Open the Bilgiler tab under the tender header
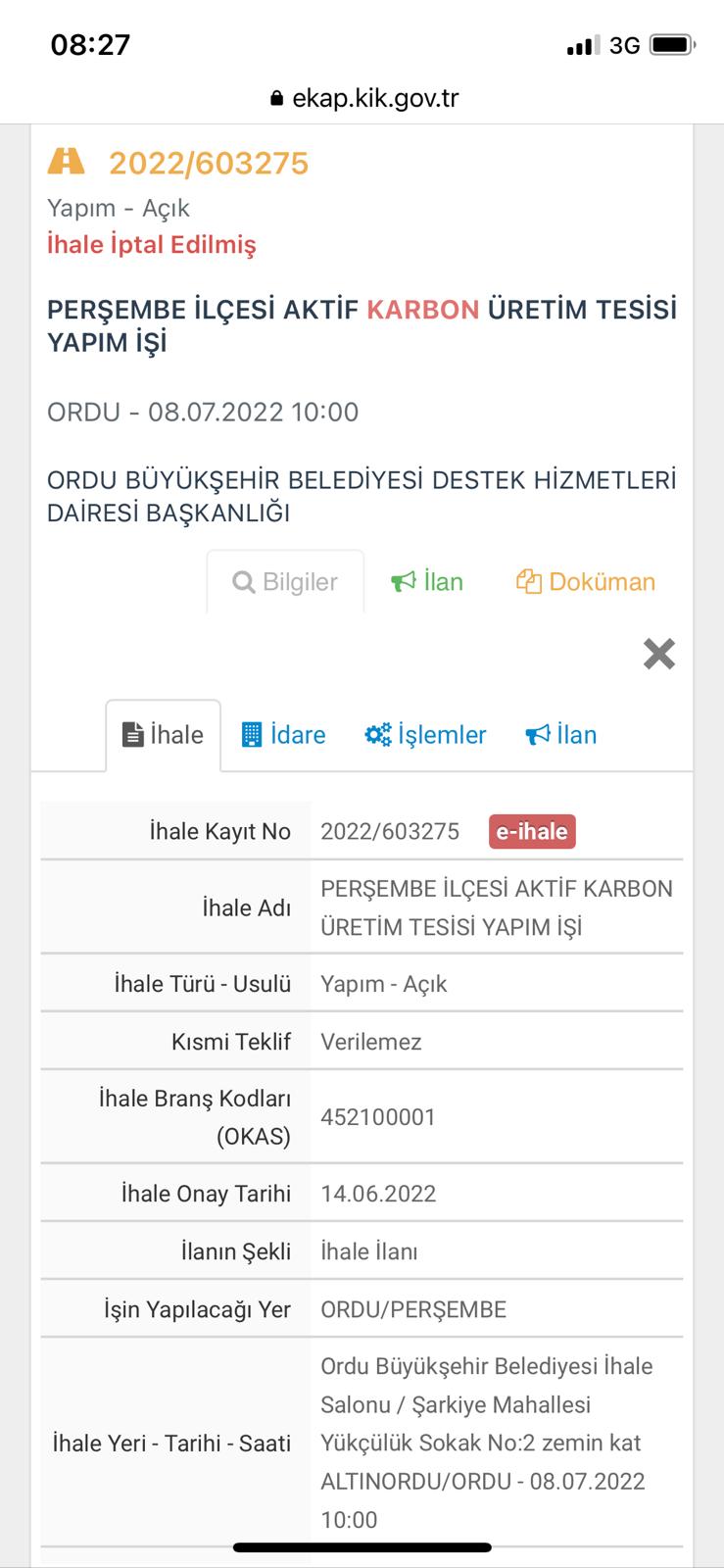Screen dimensions: 724x1568 pos(285,582)
